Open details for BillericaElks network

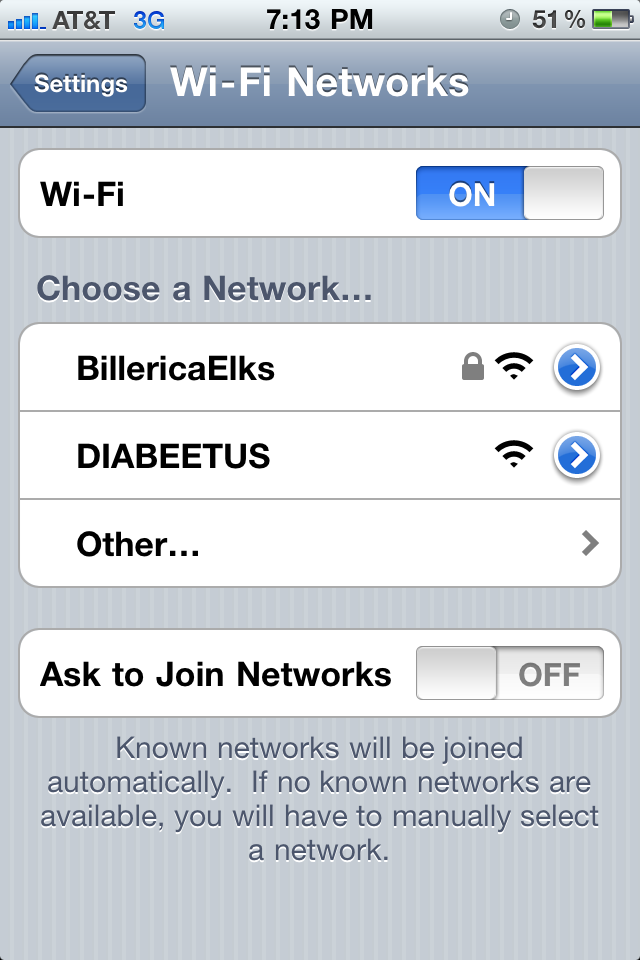[577, 369]
